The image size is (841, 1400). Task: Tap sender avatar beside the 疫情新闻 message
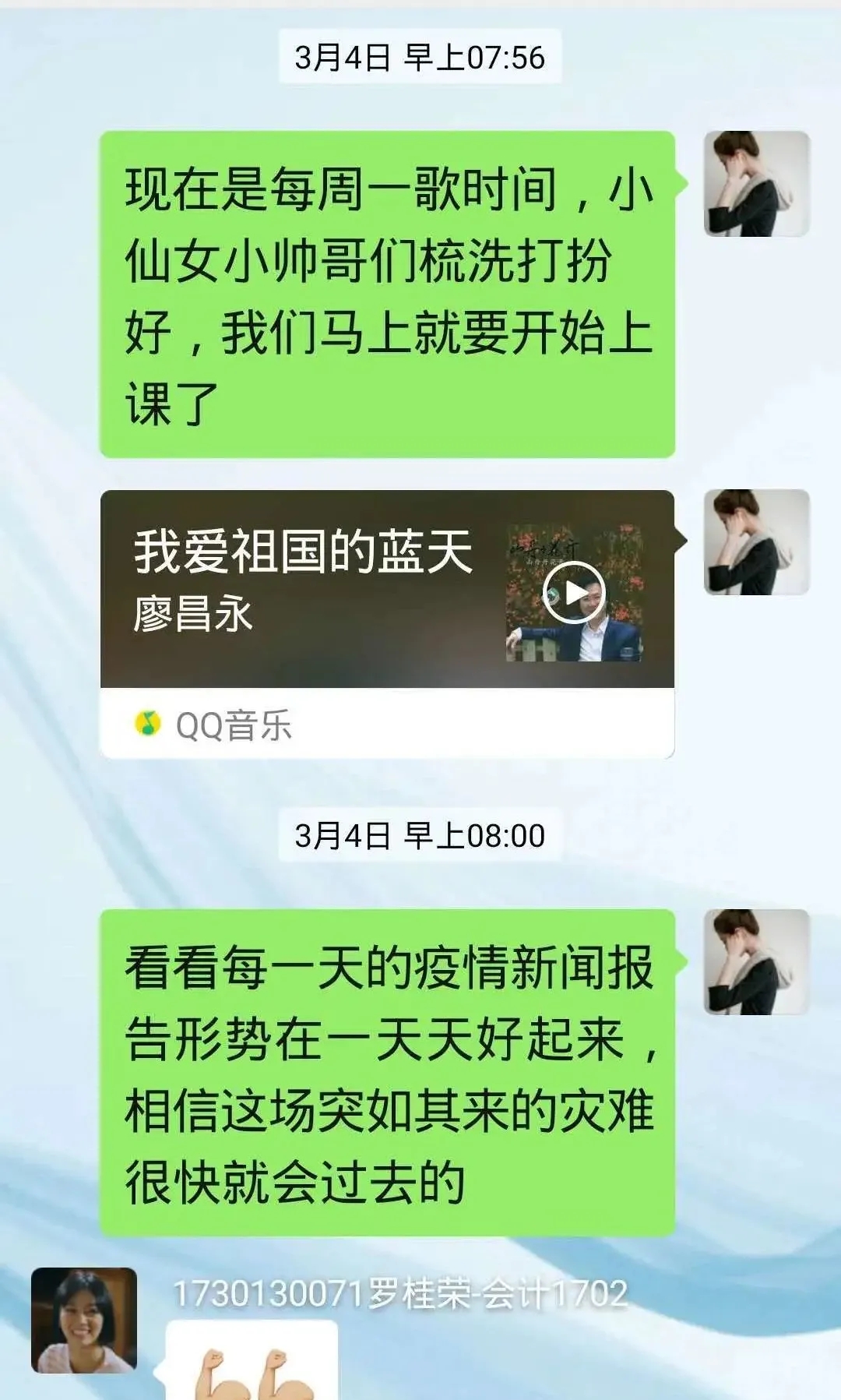click(x=756, y=961)
